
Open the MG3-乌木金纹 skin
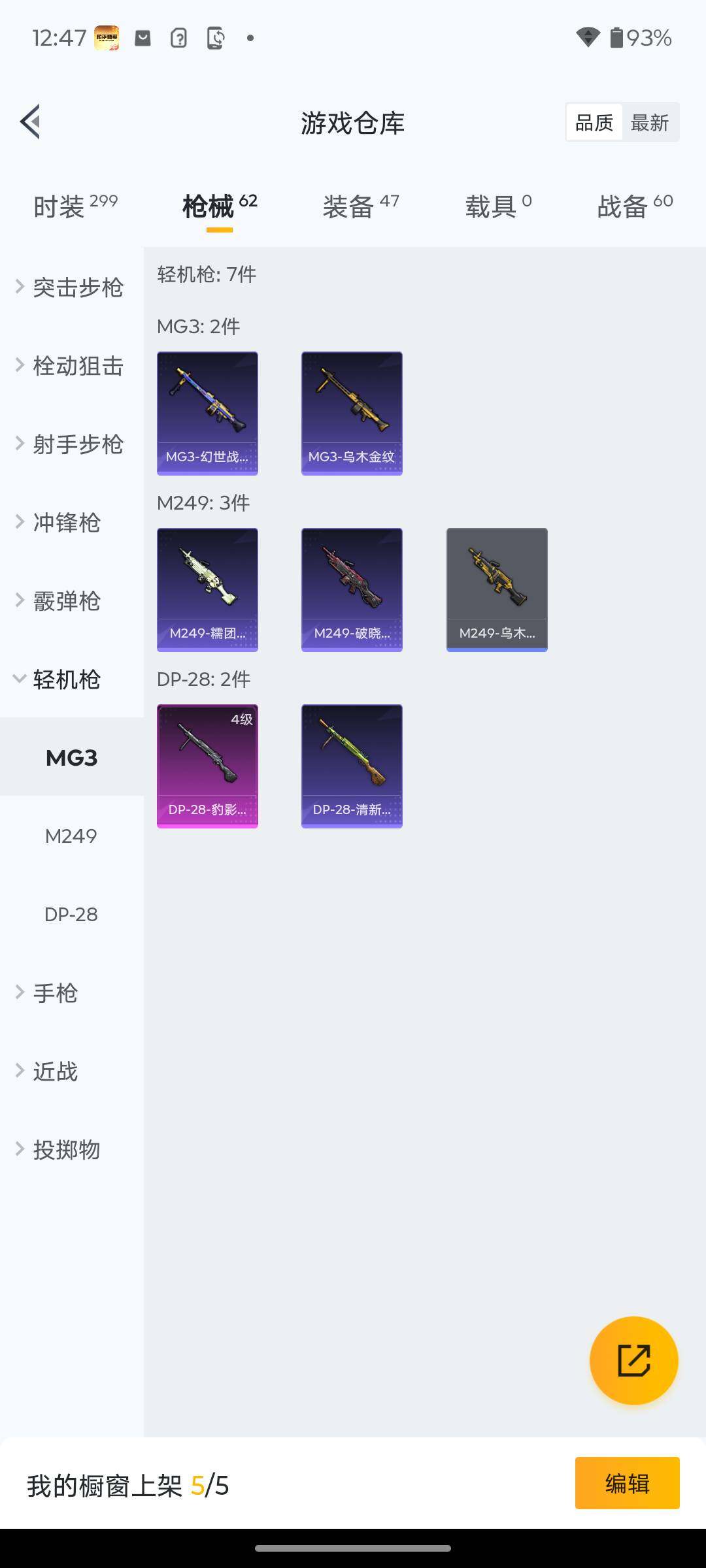[352, 413]
